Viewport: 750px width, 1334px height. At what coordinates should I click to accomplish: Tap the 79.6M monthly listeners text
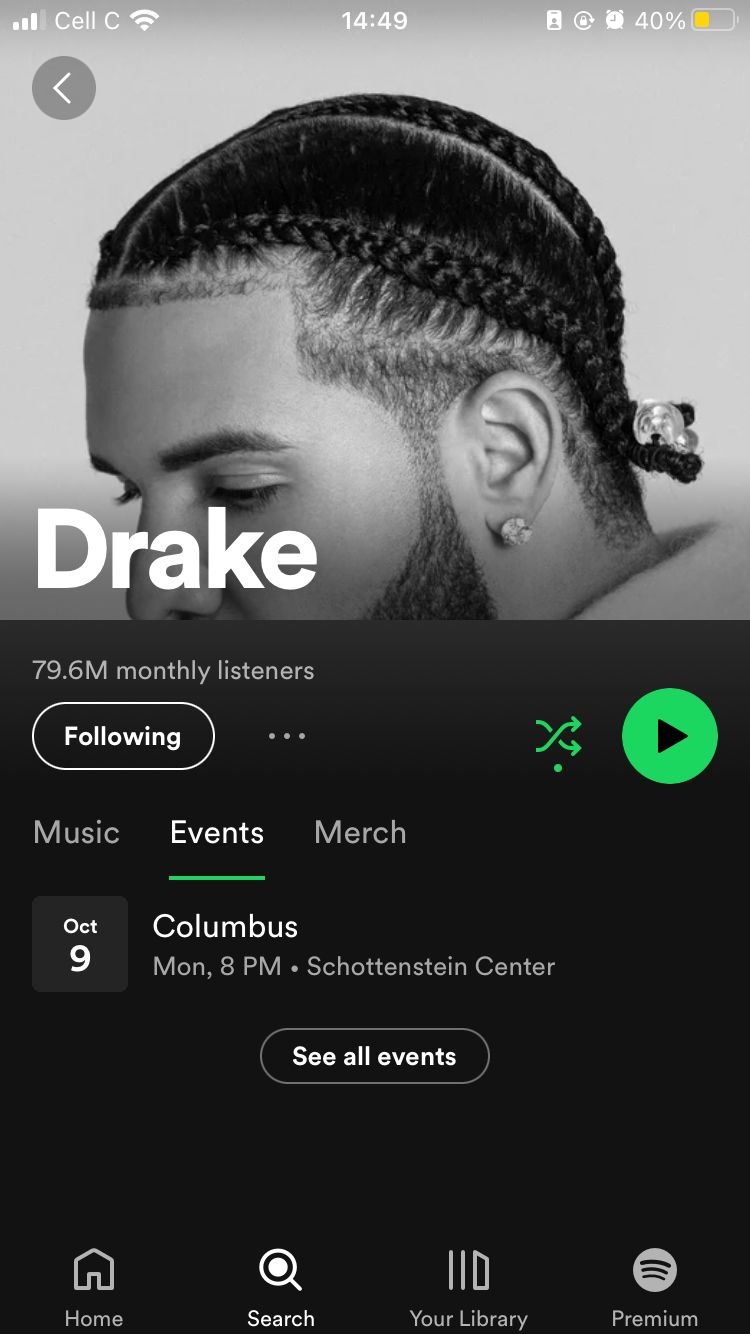(173, 672)
